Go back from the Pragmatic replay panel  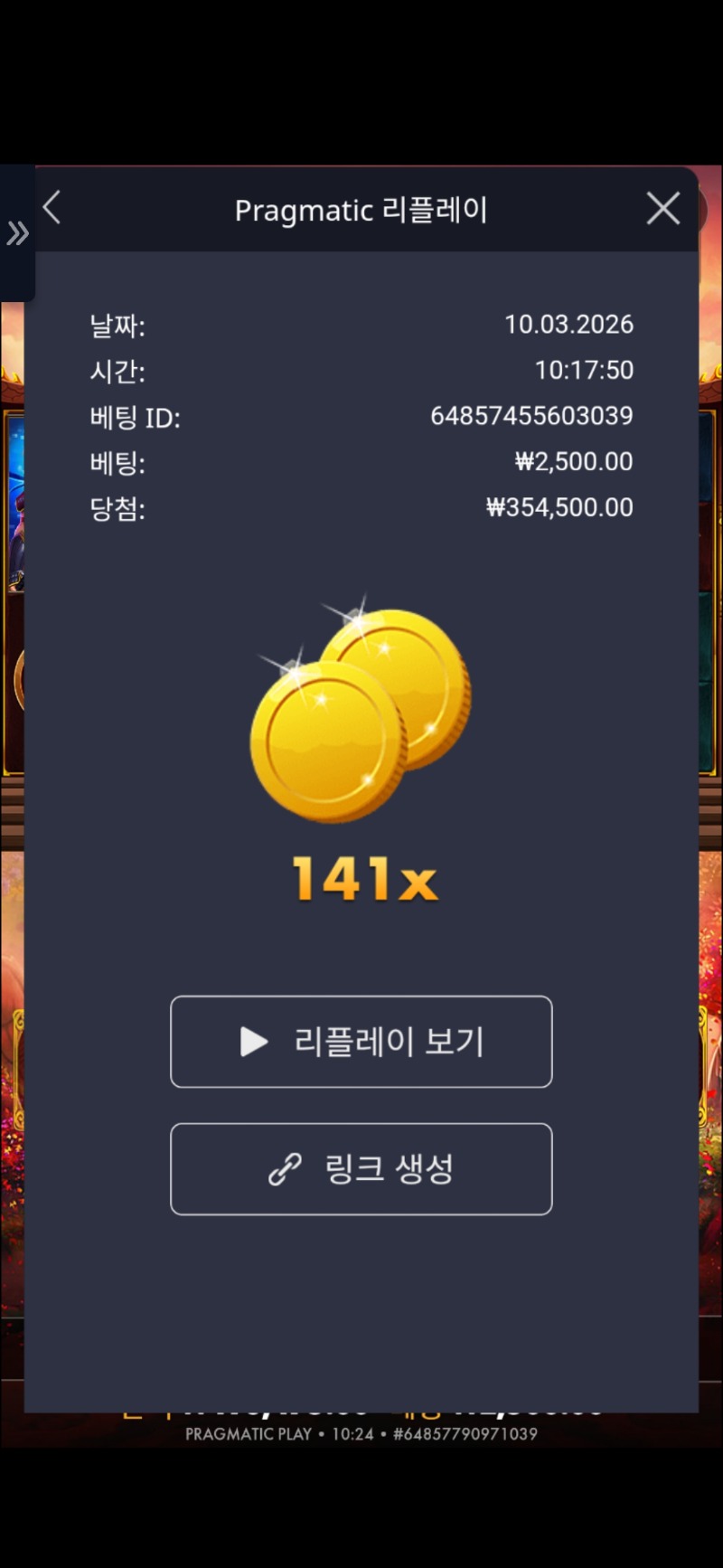pos(52,208)
